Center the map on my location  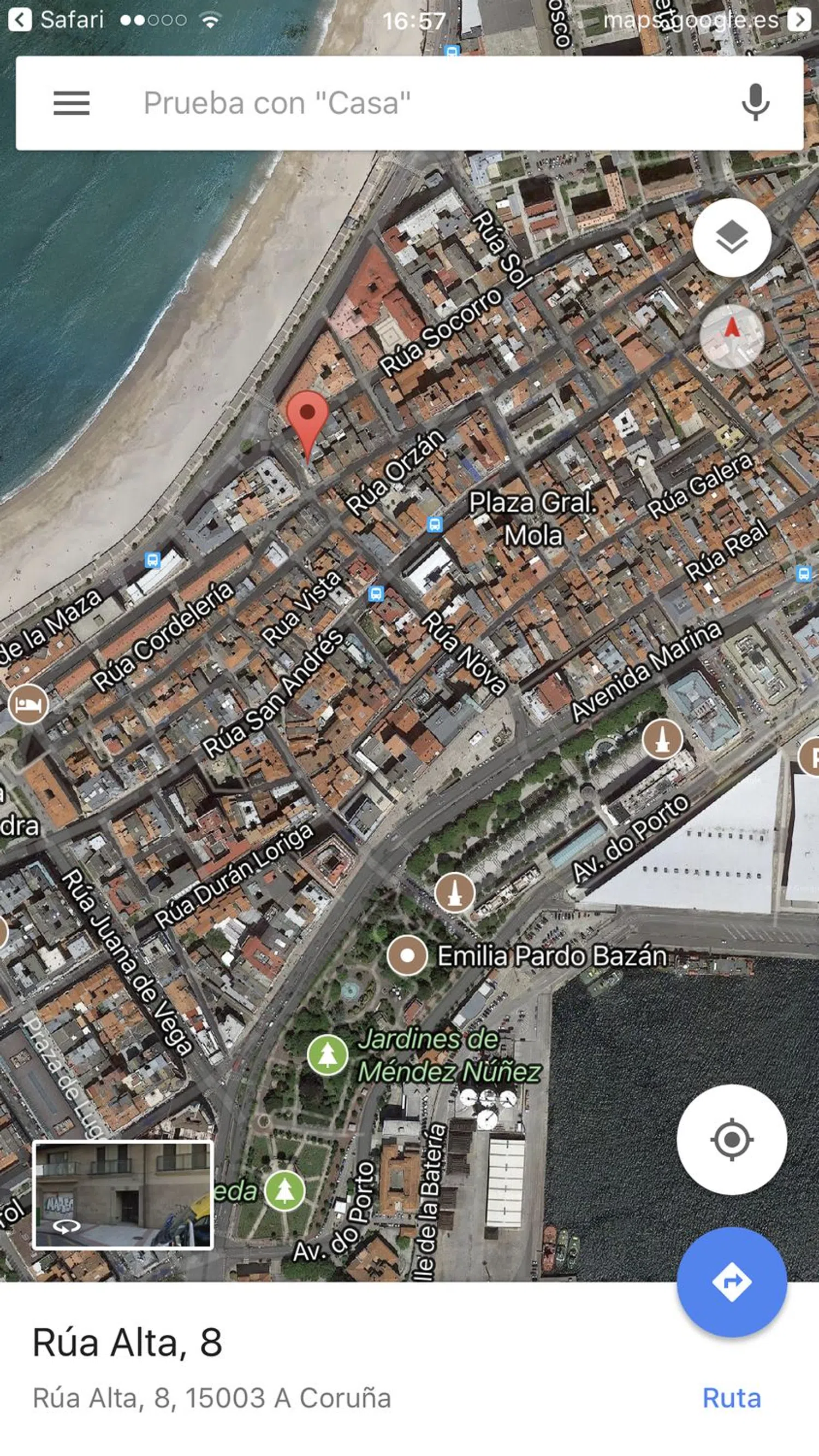(x=732, y=1139)
